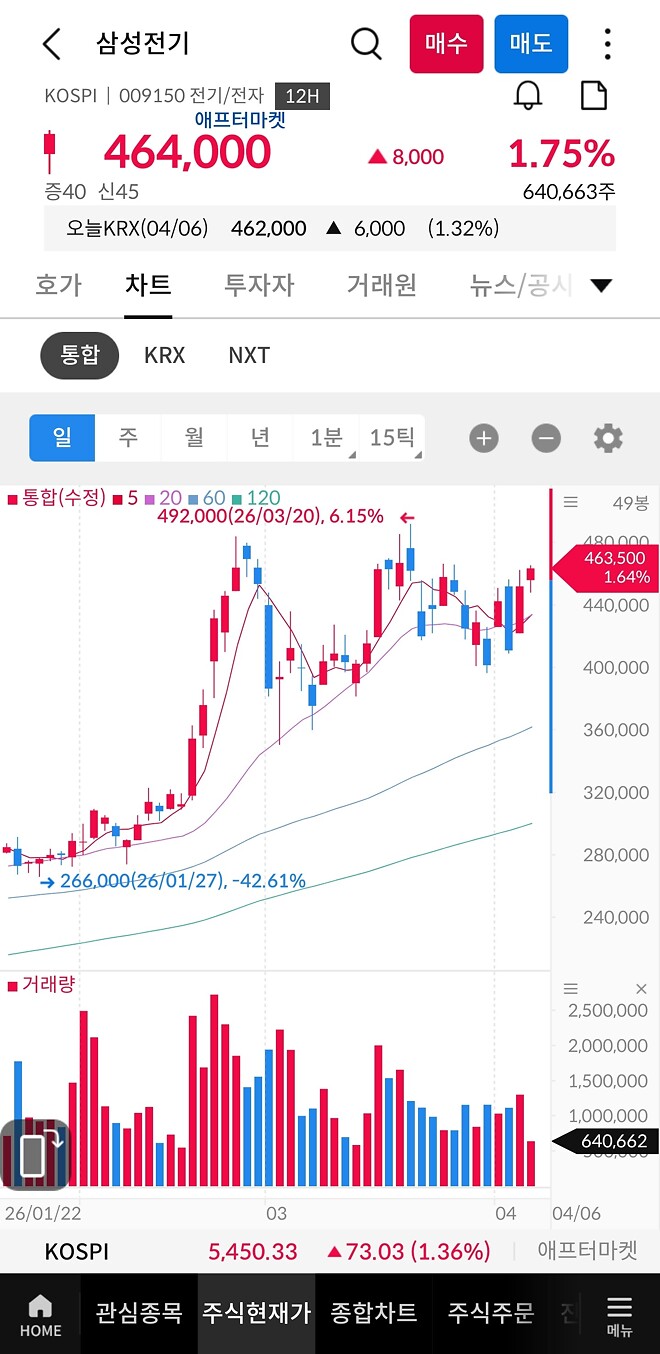Search for another stock
The height and width of the screenshot is (1354, 660).
point(366,44)
